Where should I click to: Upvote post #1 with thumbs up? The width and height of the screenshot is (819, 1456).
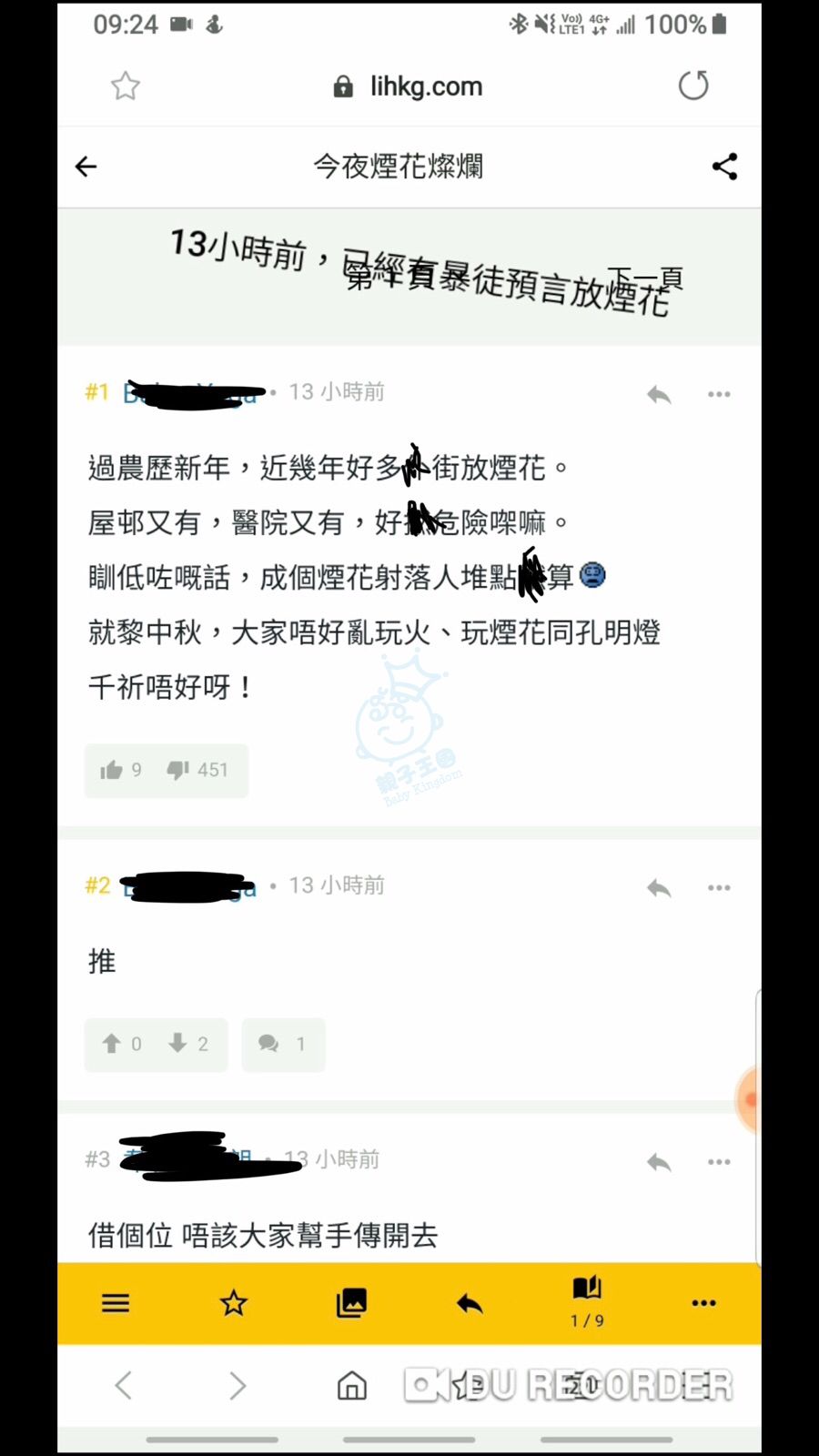pyautogui.click(x=121, y=771)
